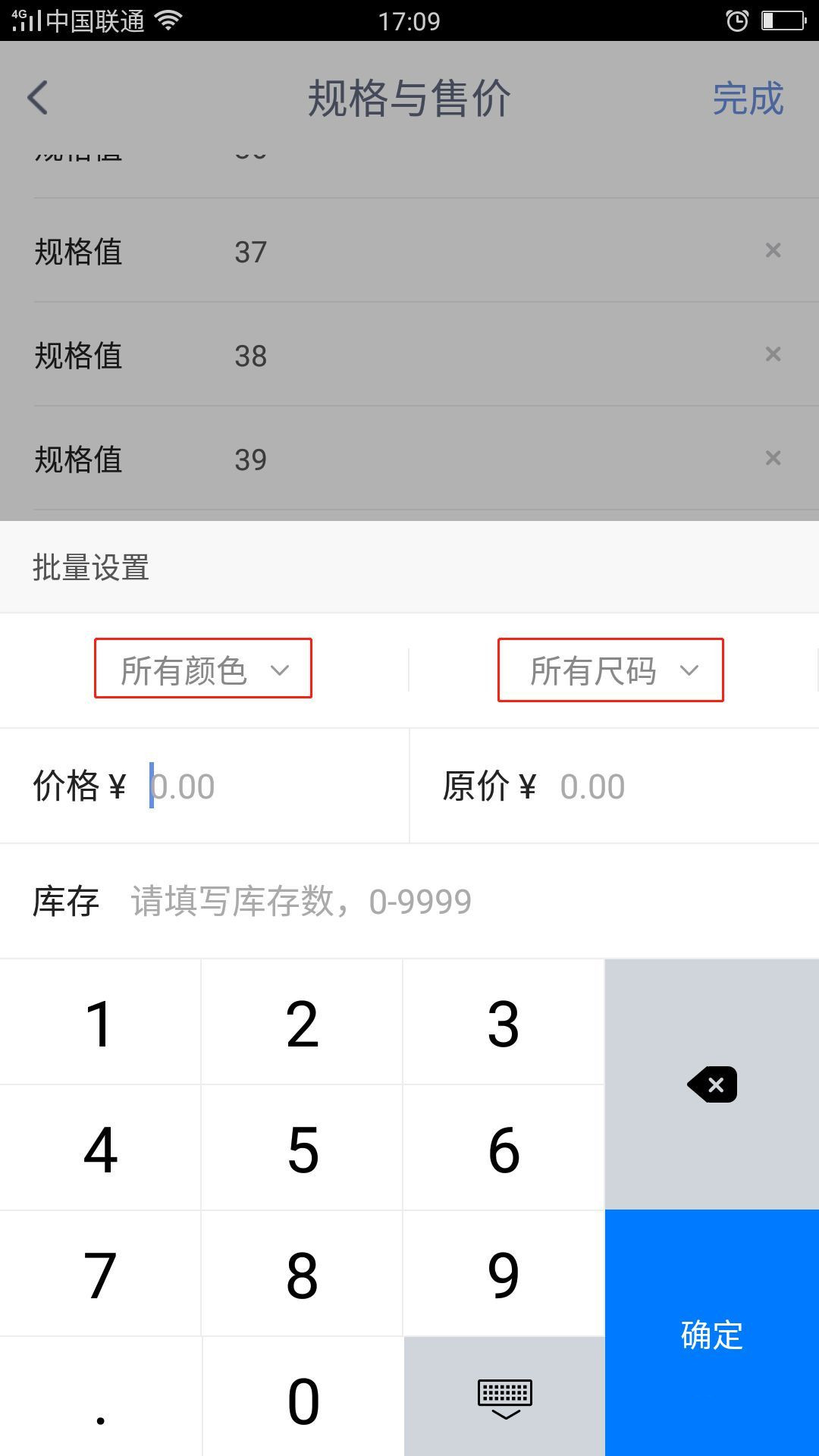Enter digit 1 on the keypad
This screenshot has height=1456, width=819.
[100, 1023]
